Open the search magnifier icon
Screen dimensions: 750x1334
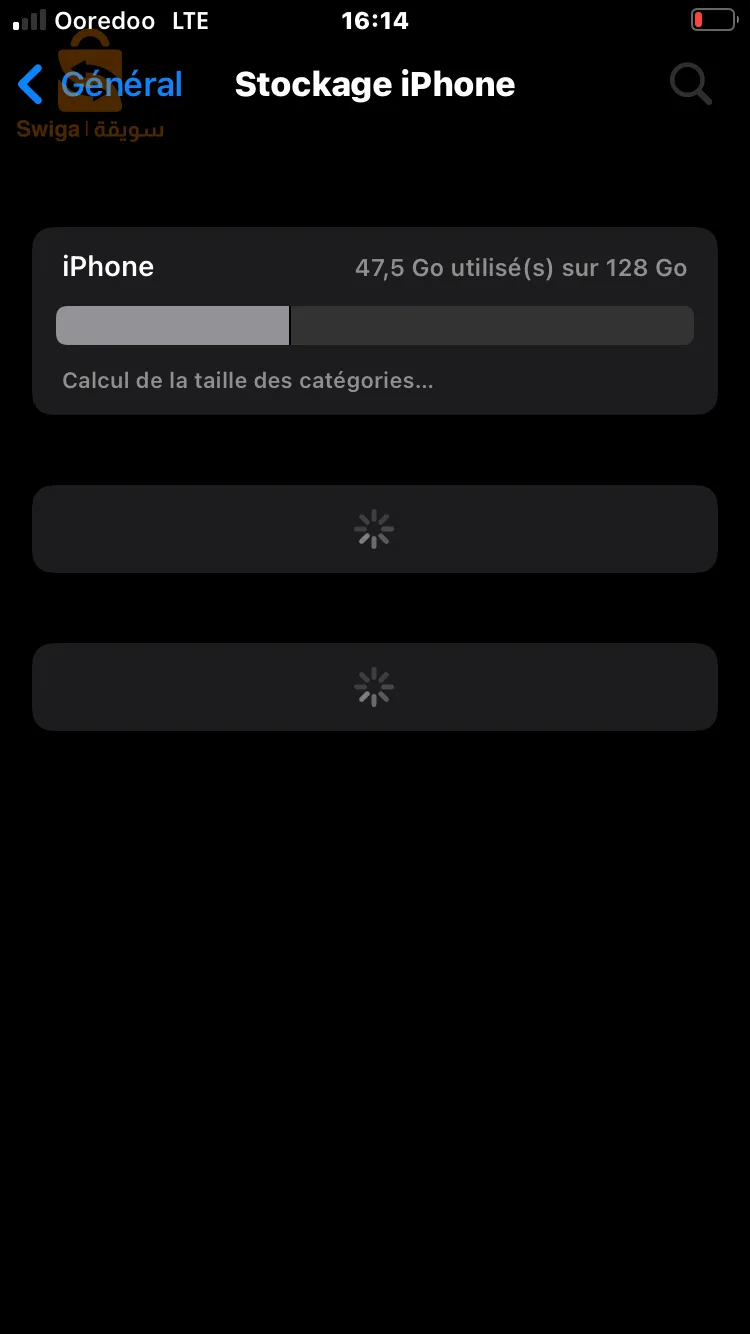point(690,84)
